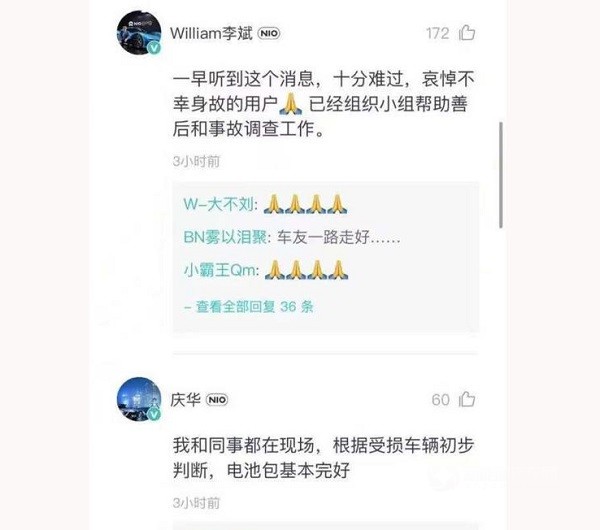Open 庆华's profile avatar
The height and width of the screenshot is (530, 600).
pos(140,400)
